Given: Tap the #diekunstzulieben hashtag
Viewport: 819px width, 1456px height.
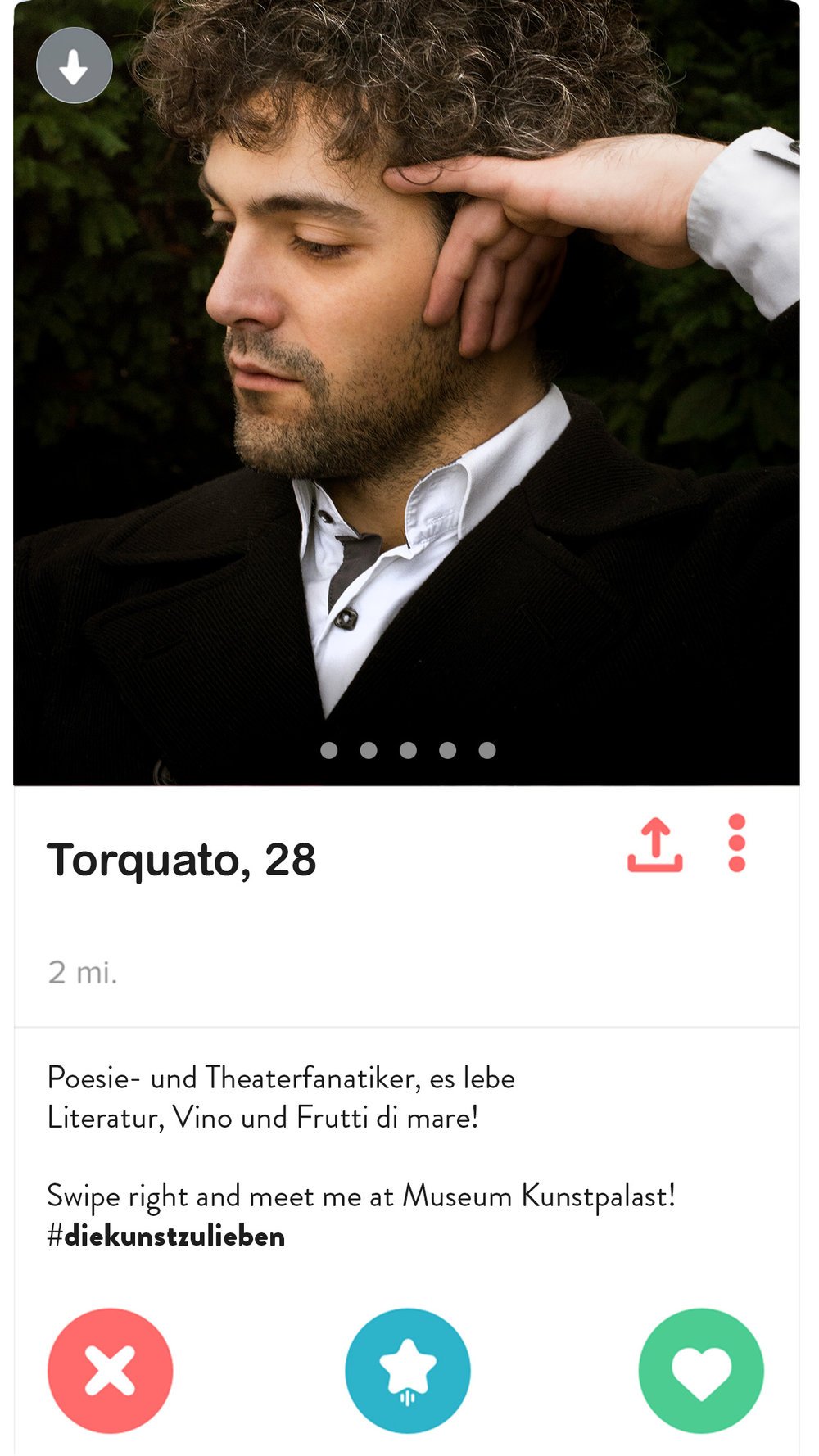Looking at the screenshot, I should click(x=166, y=1236).
